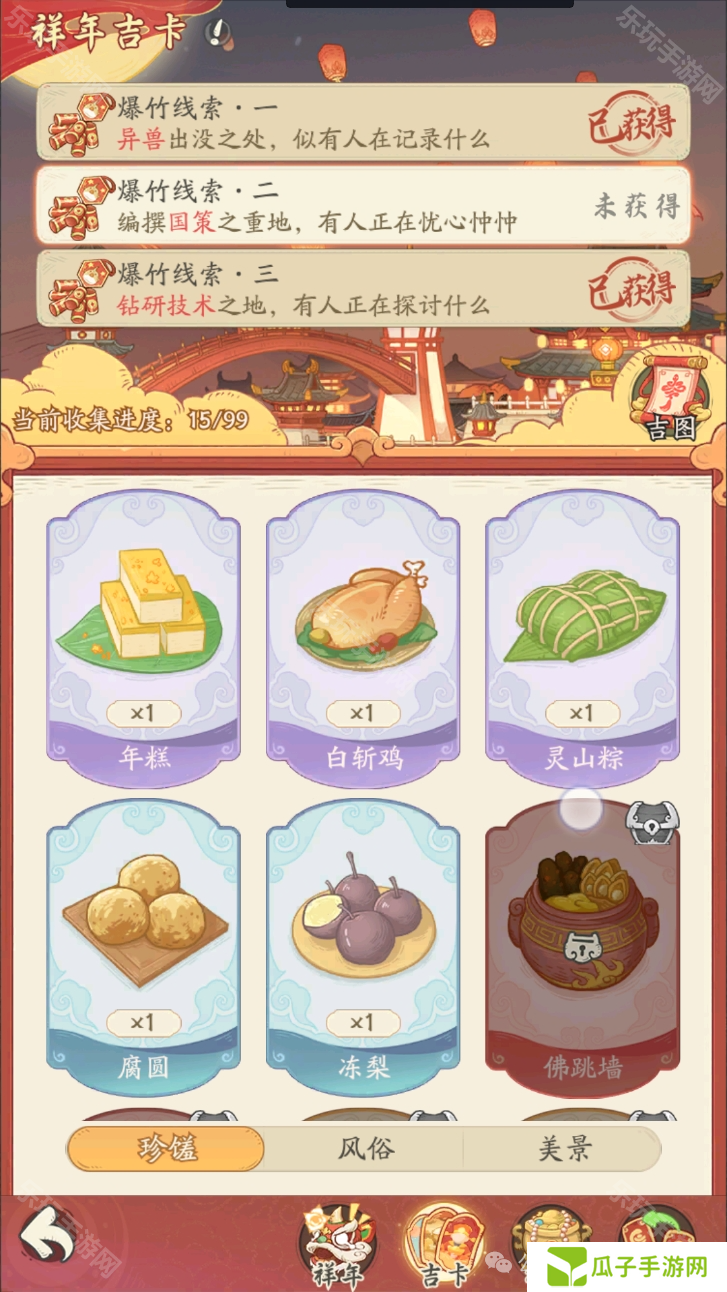Open firecracker clue 爆竹线索·二
The image size is (727, 1292).
[363, 205]
